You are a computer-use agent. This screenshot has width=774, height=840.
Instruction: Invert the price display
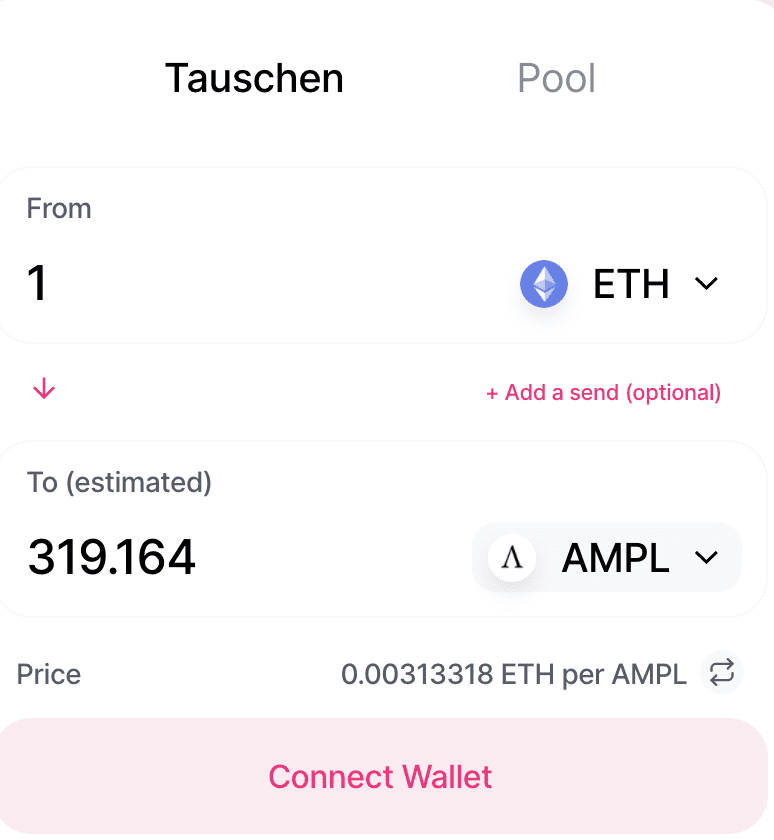coord(721,673)
